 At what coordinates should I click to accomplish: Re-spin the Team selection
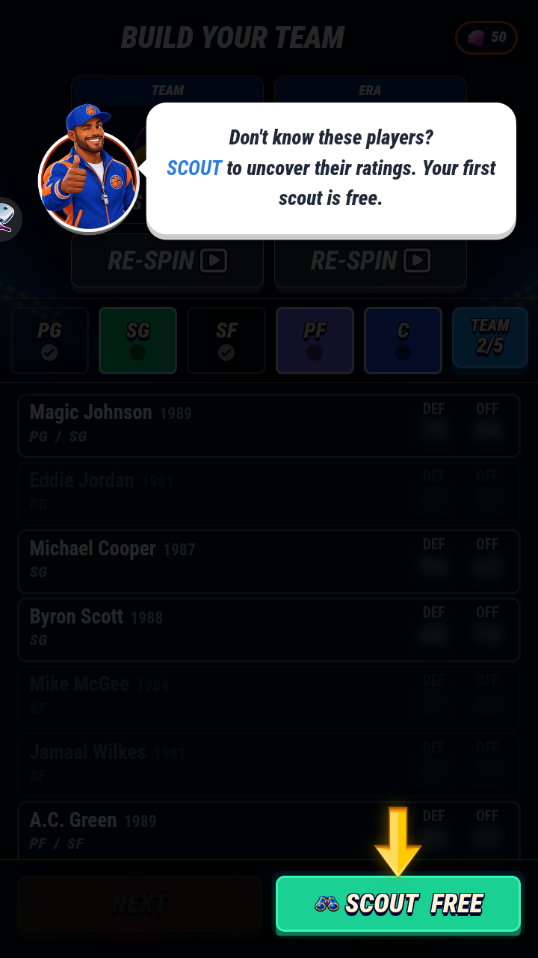tap(167, 261)
